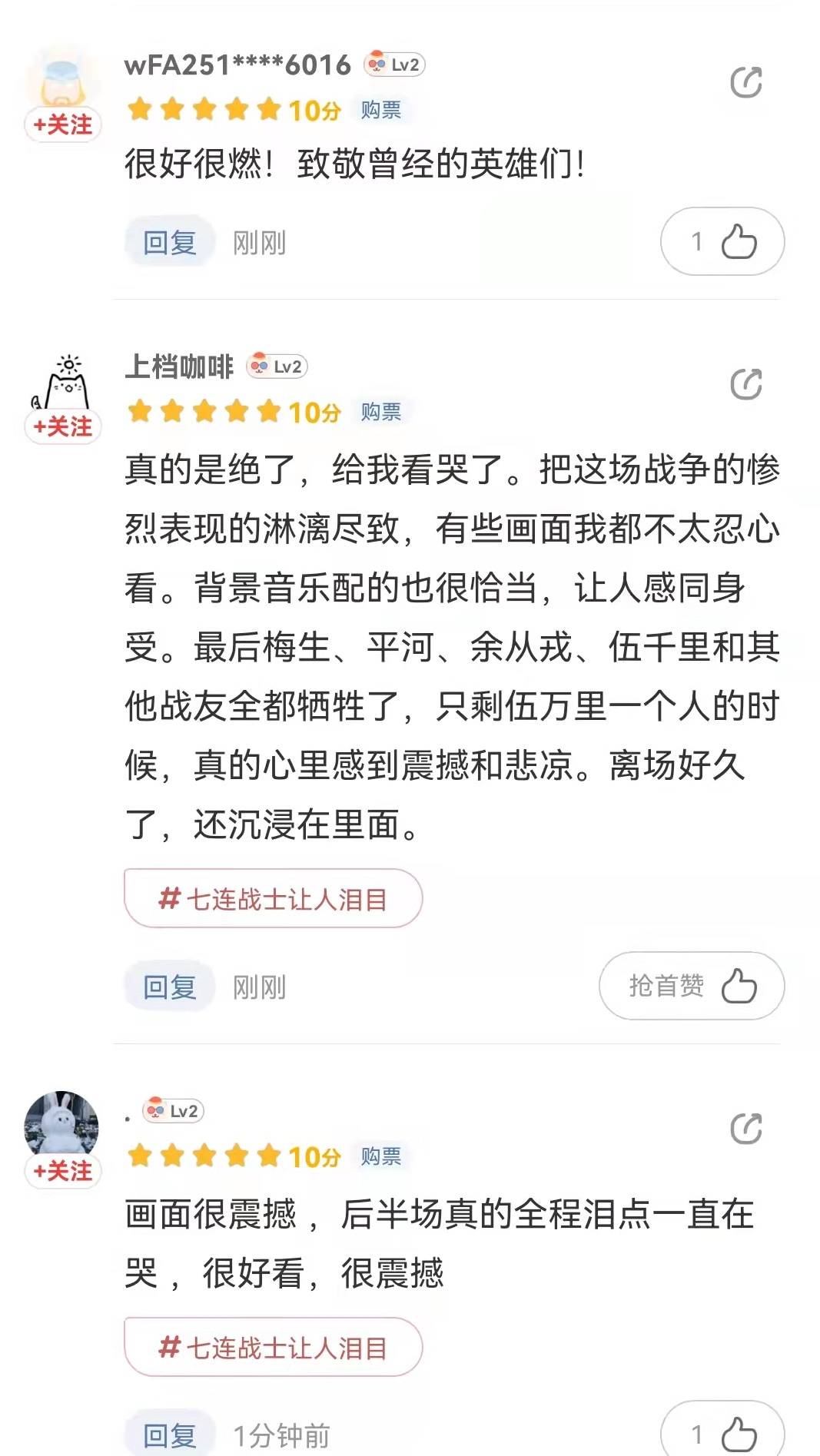Open hashtag under 画面很震撼 review

[x=274, y=1348]
